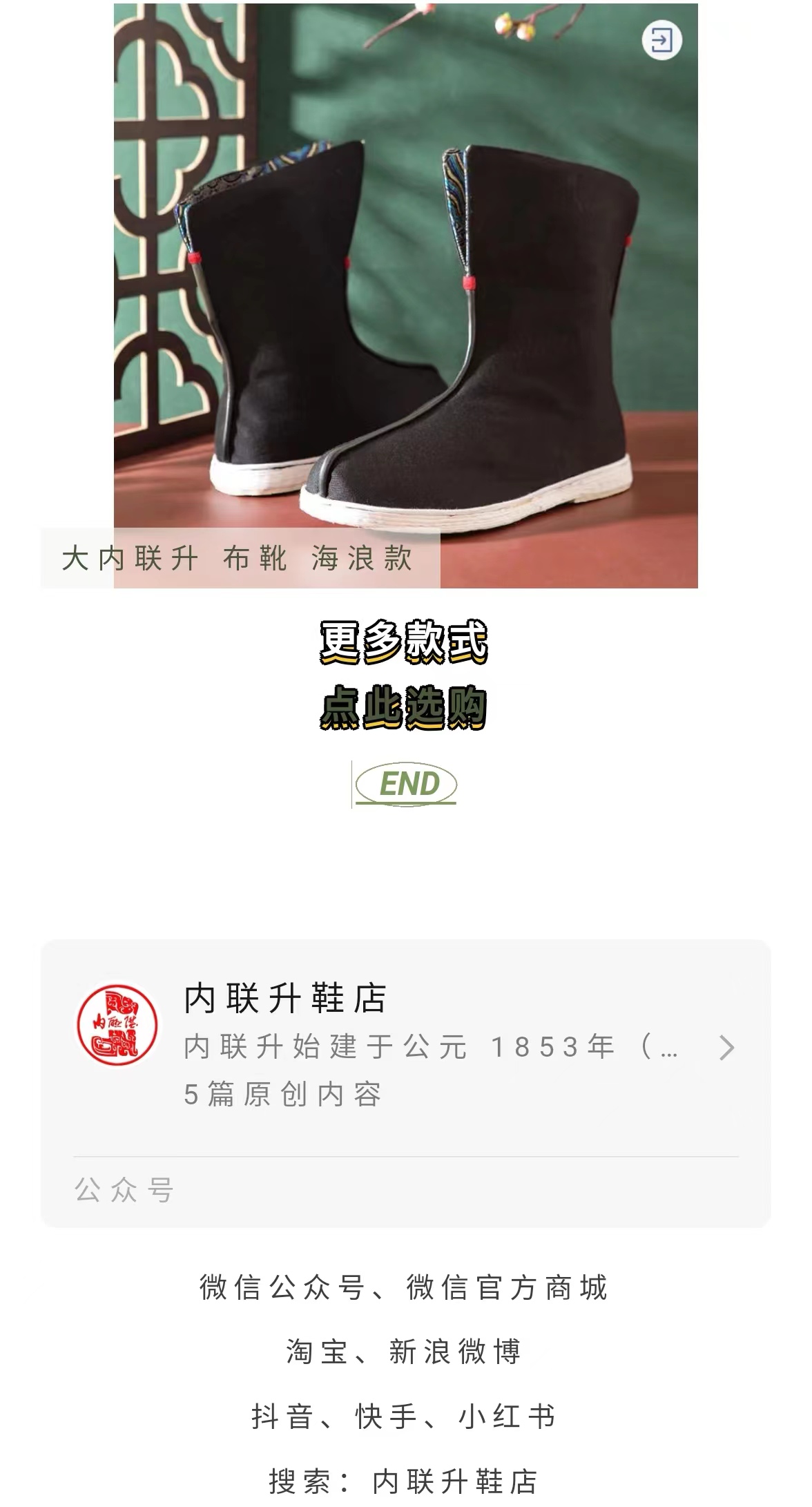Open the cloth boots product image

(x=405, y=290)
